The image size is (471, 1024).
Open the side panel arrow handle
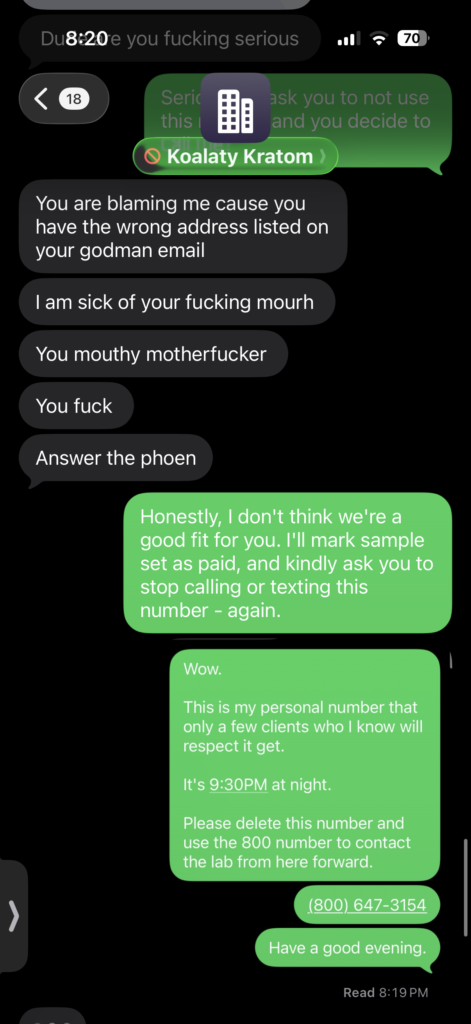(13, 916)
